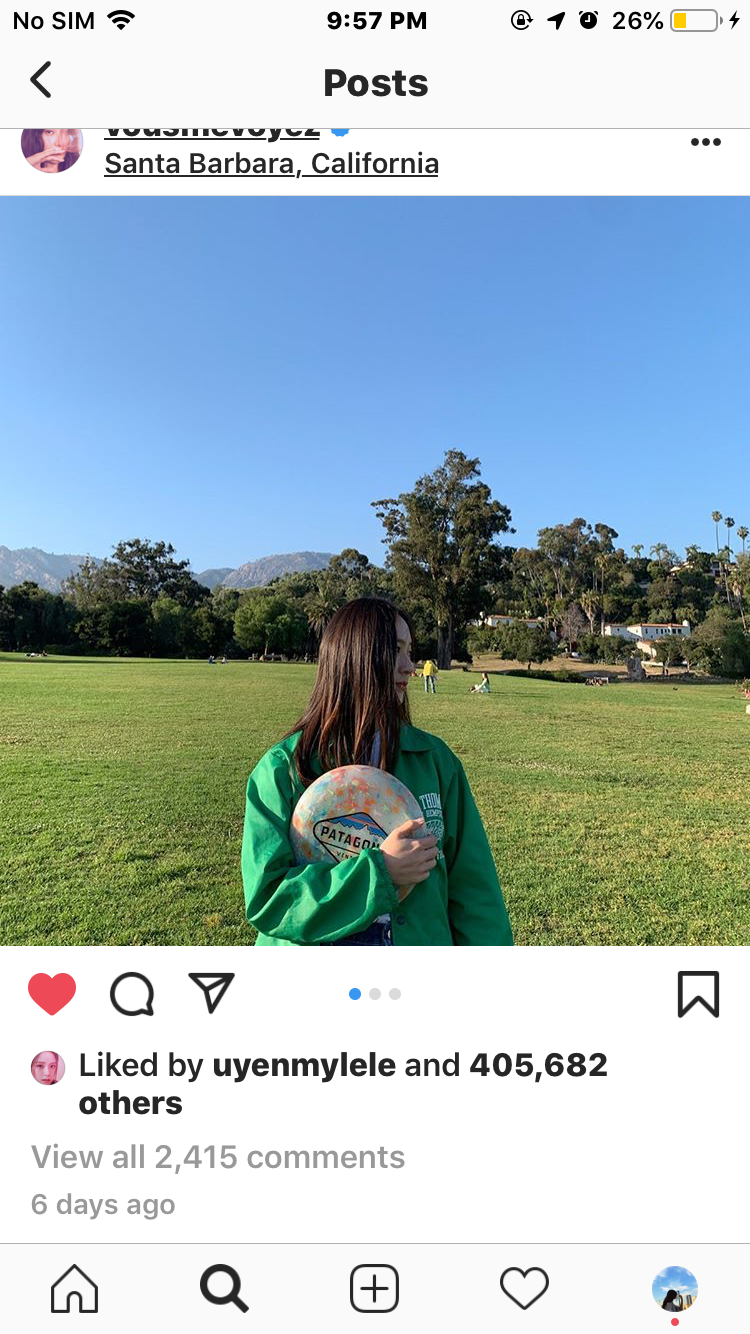Screen dimensions: 750x1334
Task: Open the Santa Barbara, California location link
Action: point(271,163)
